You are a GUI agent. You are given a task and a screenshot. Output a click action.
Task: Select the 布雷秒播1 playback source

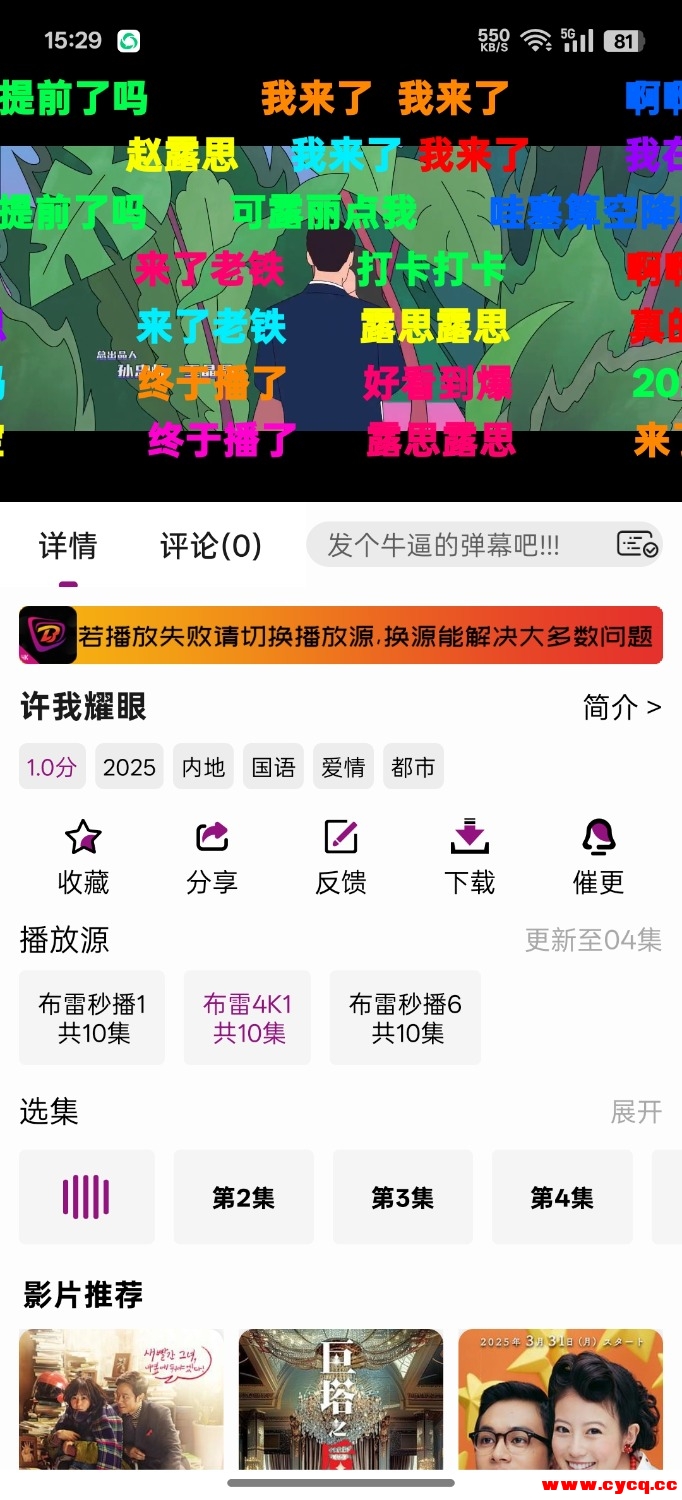pyautogui.click(x=92, y=1018)
